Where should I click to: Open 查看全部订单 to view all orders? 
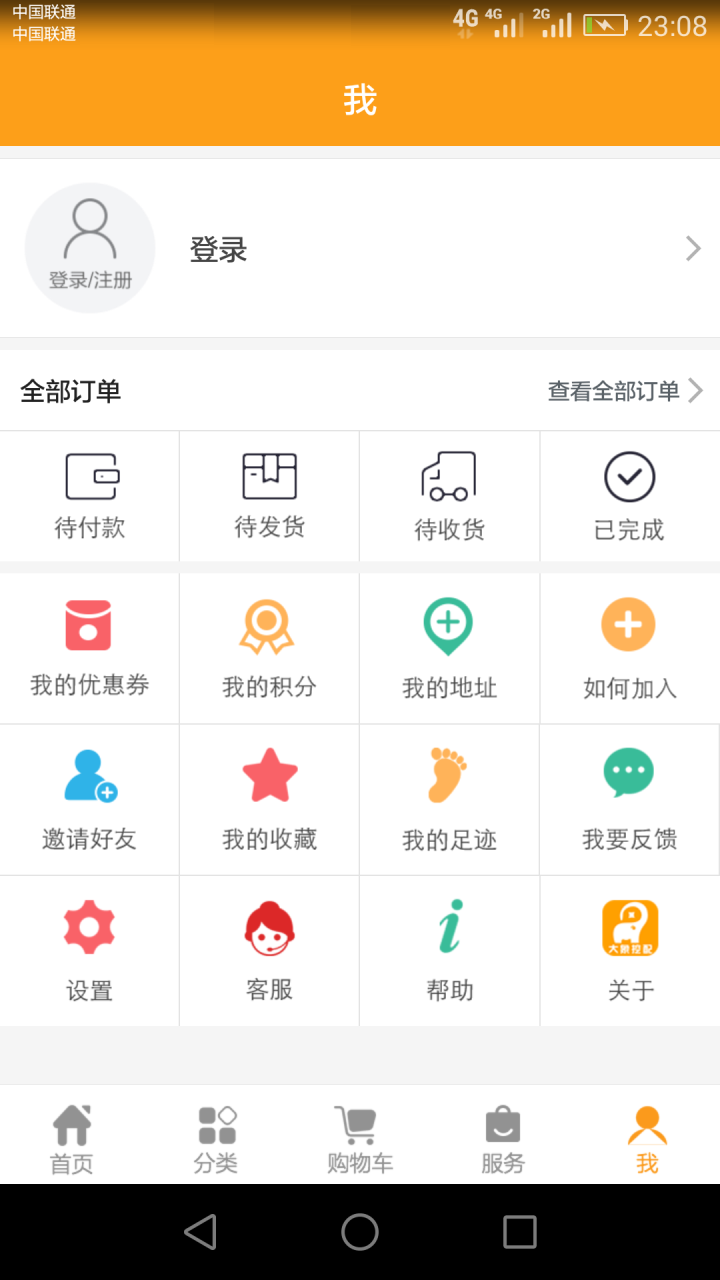[x=625, y=391]
